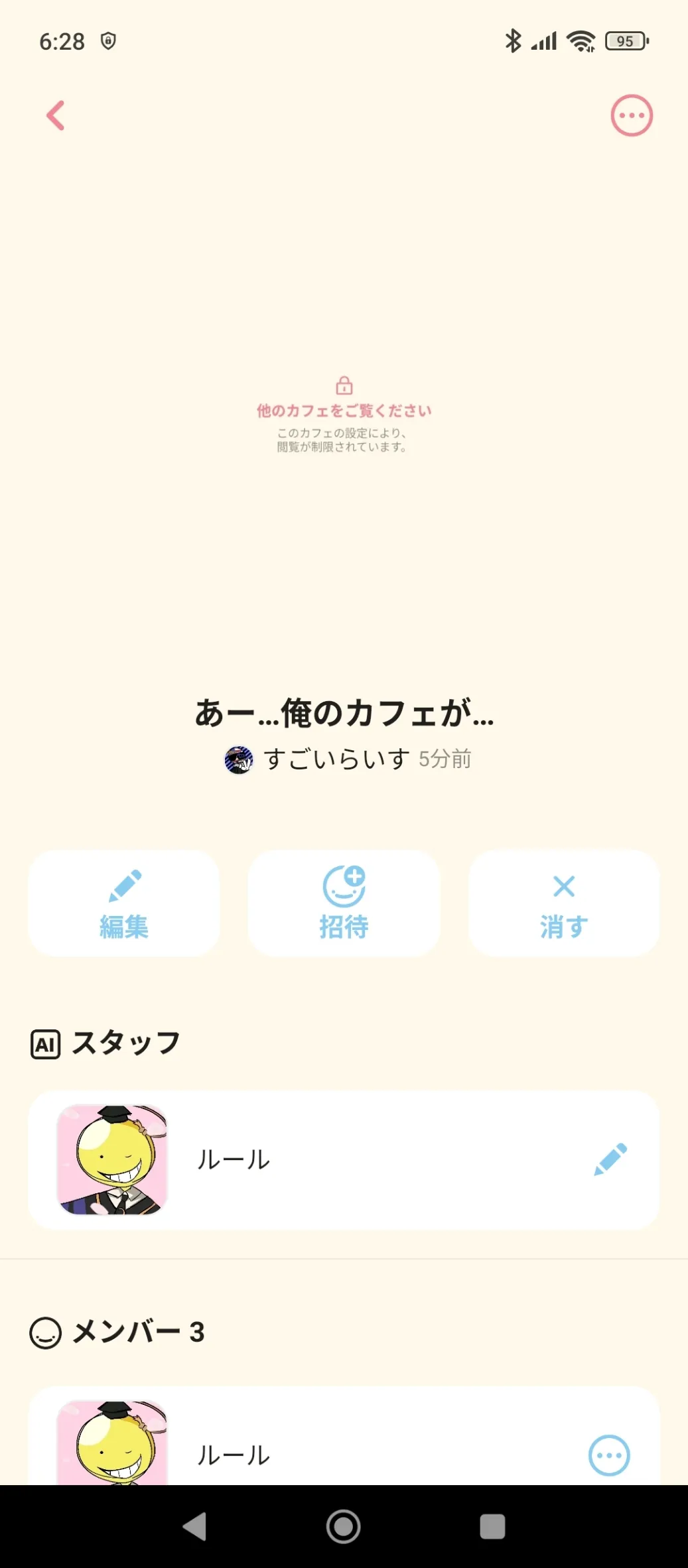The height and width of the screenshot is (1568, 688).
Task: Open the ルール staff card
Action: [x=332, y=1159]
